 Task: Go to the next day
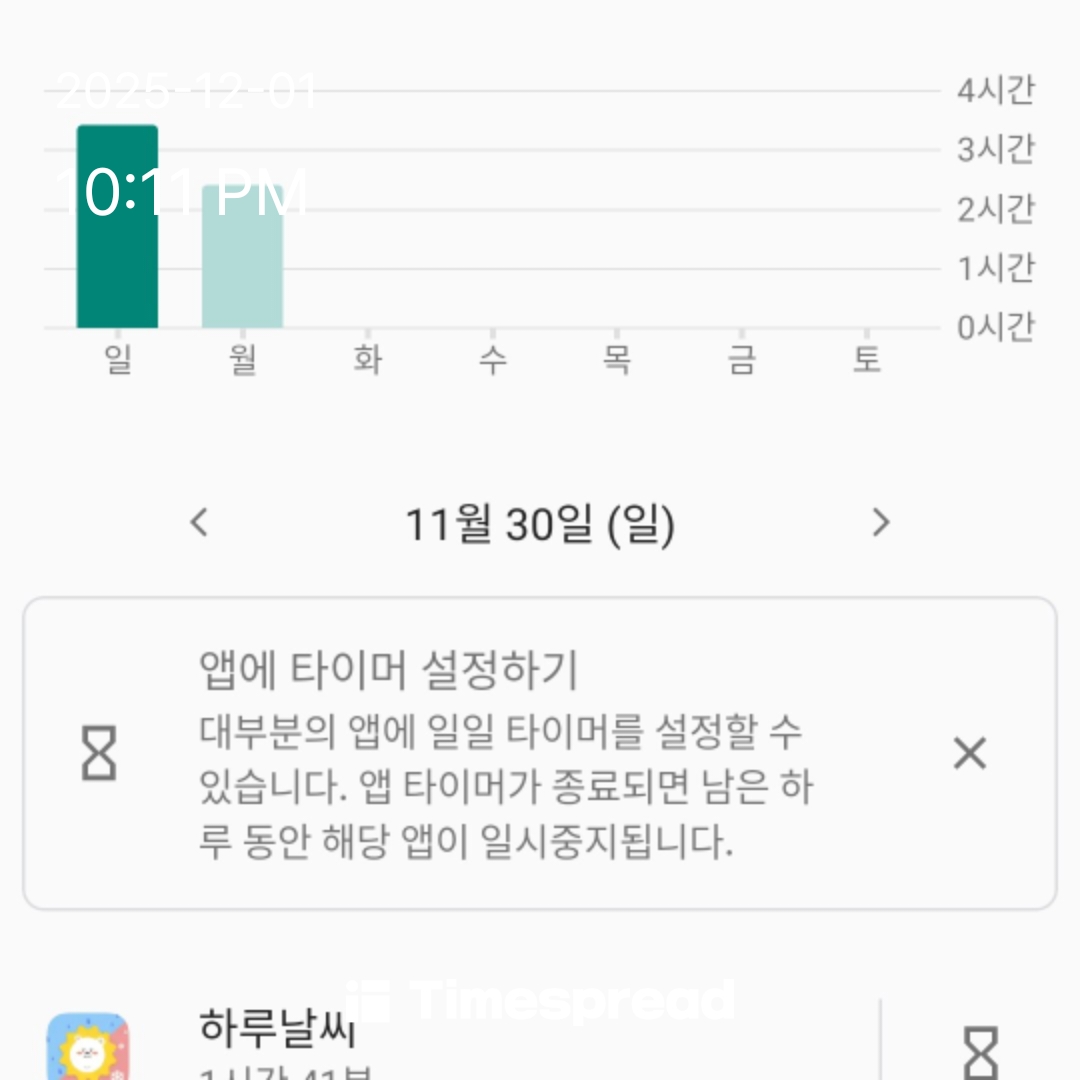coord(880,522)
